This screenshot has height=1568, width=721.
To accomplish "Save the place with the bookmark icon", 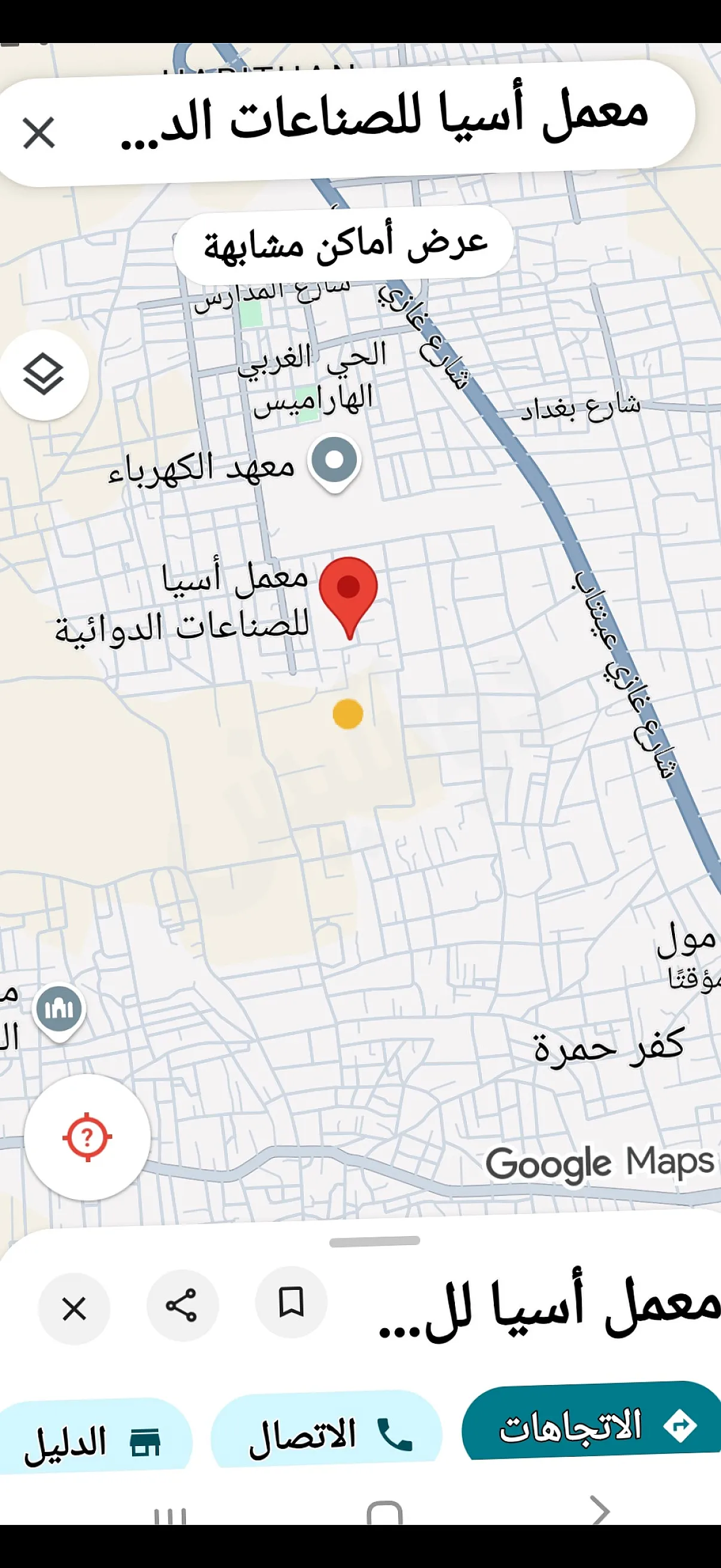I will (291, 1302).
